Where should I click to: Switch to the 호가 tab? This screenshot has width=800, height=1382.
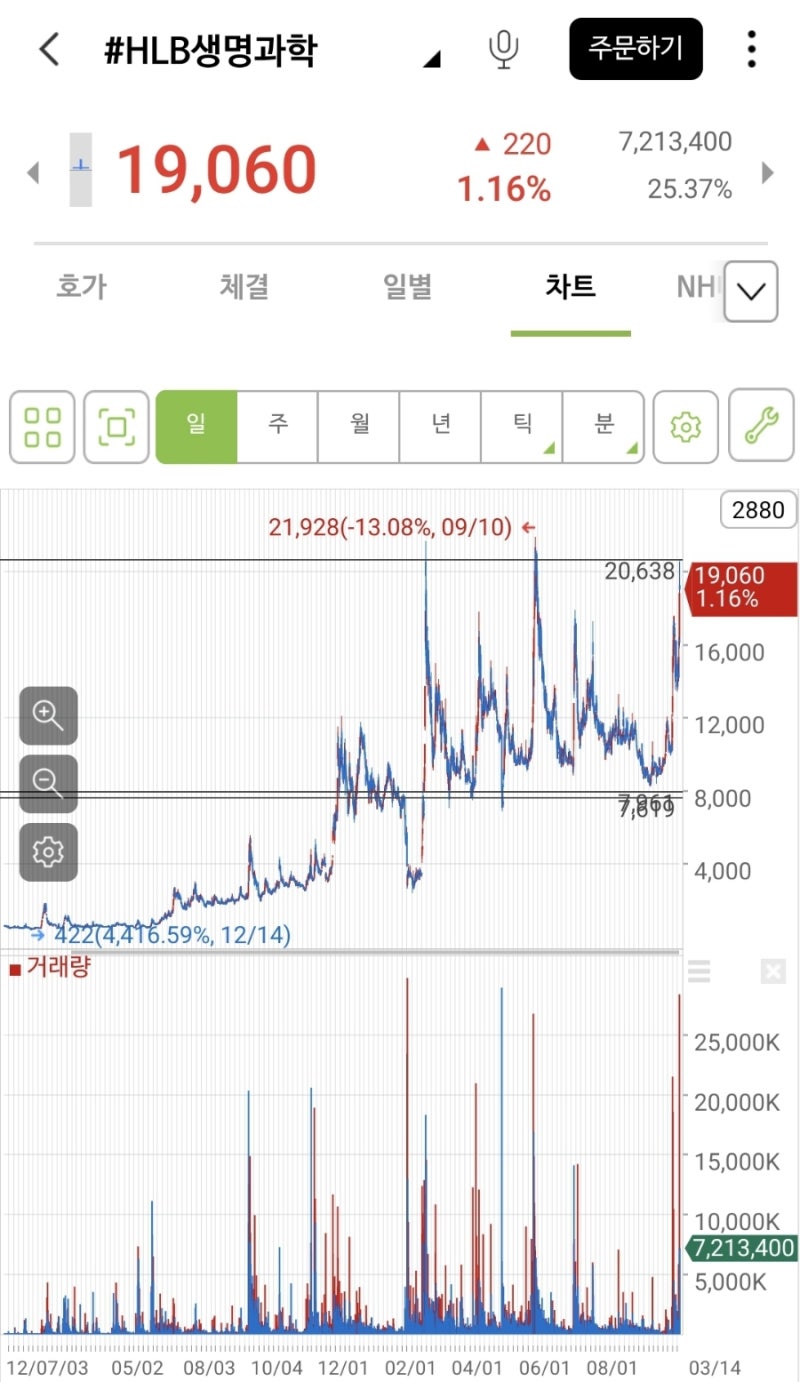tap(81, 288)
